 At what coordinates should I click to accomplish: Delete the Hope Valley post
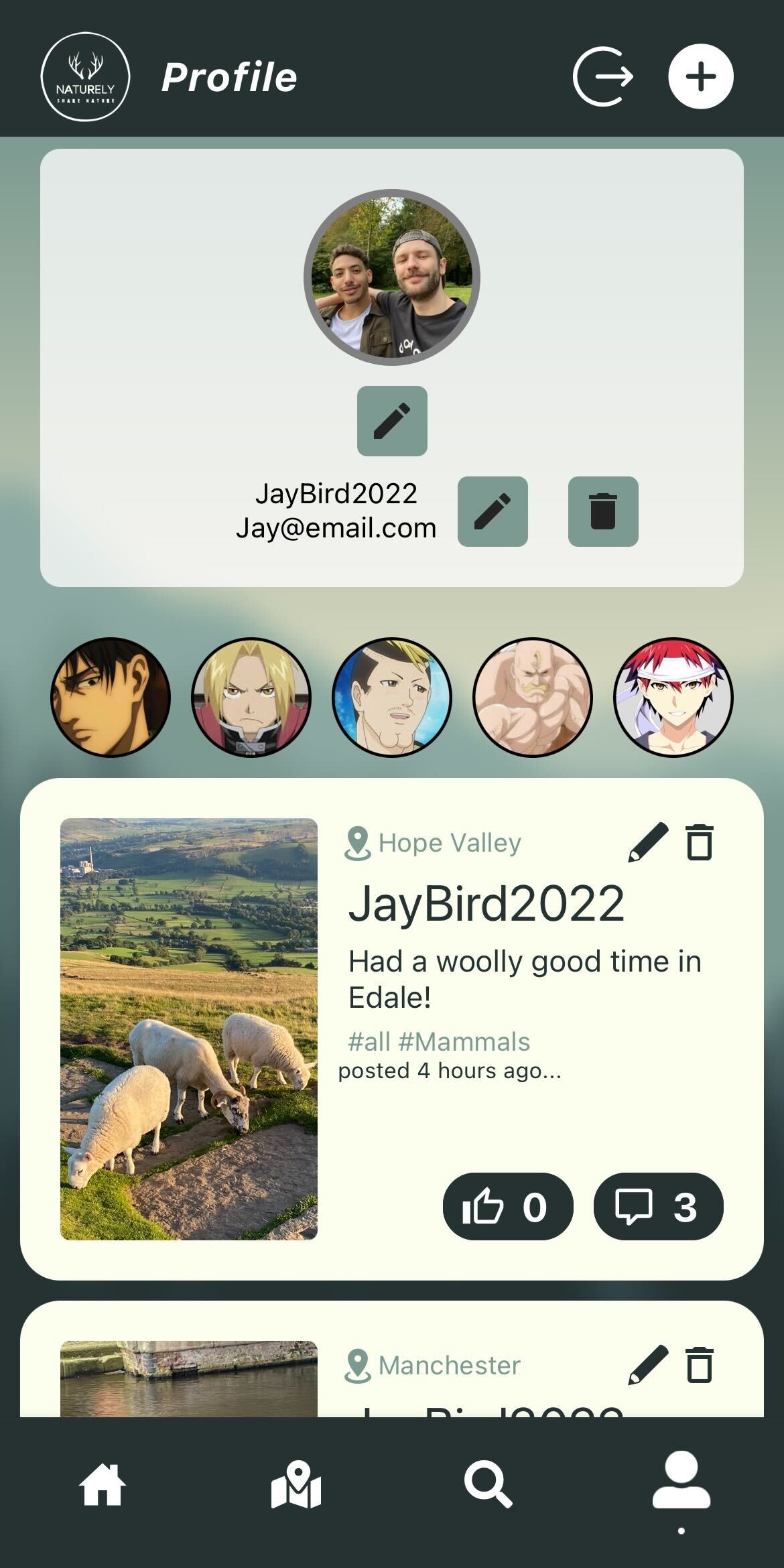(x=700, y=842)
